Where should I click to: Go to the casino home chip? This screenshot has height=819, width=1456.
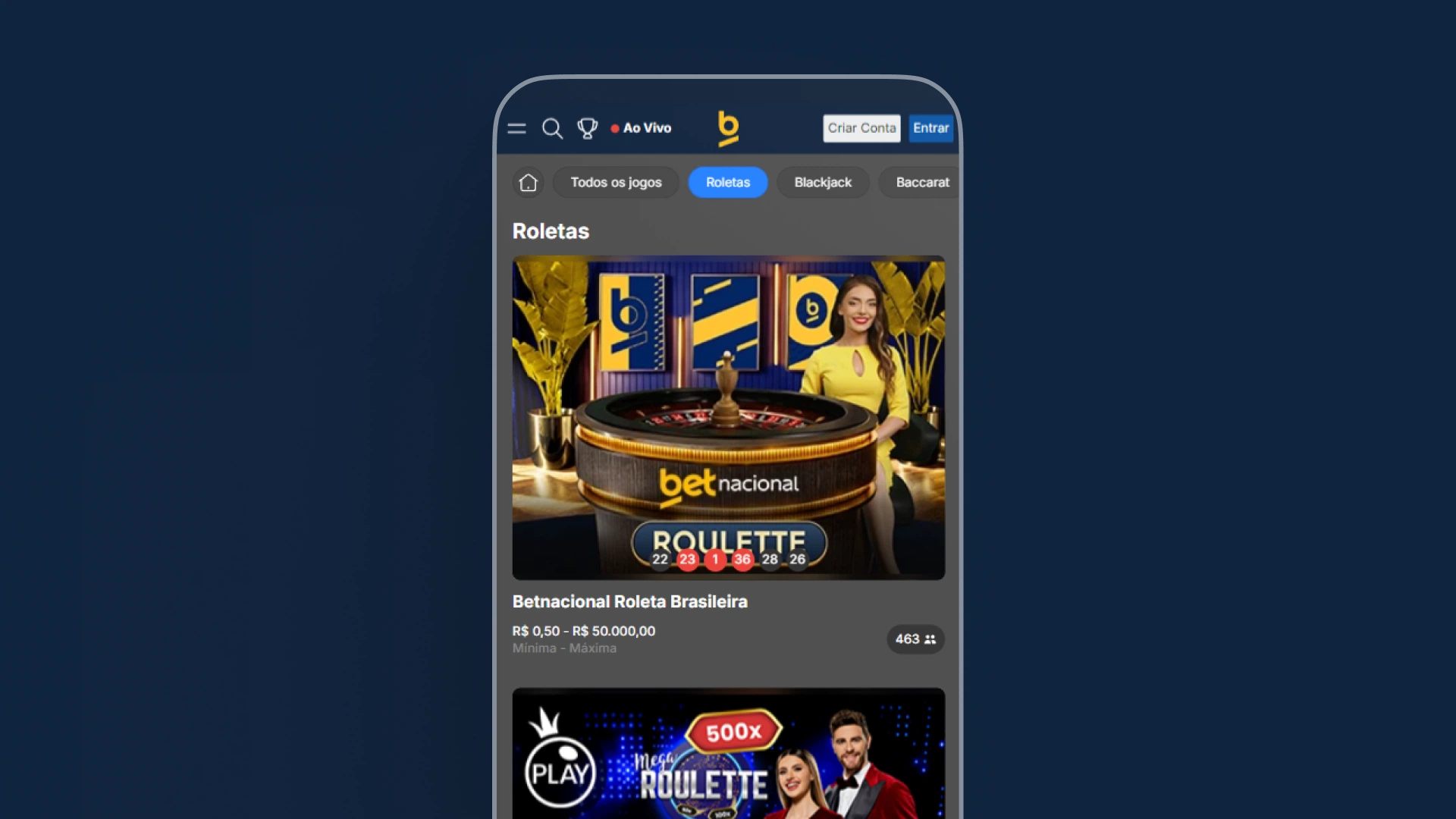pyautogui.click(x=529, y=183)
